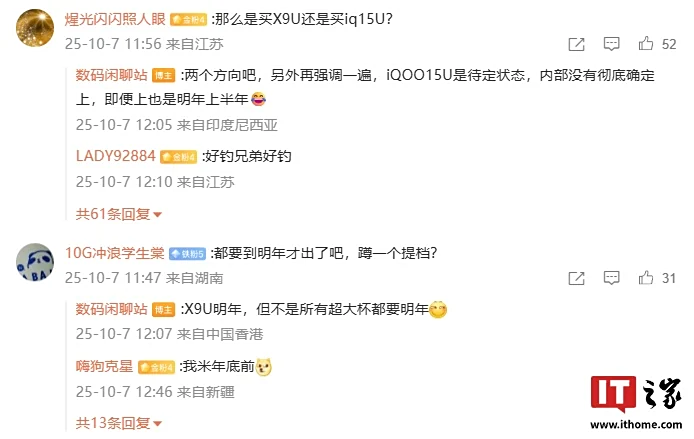Open 10G冲浪学生黨's profile name
The height and width of the screenshot is (439, 694).
pos(113,253)
